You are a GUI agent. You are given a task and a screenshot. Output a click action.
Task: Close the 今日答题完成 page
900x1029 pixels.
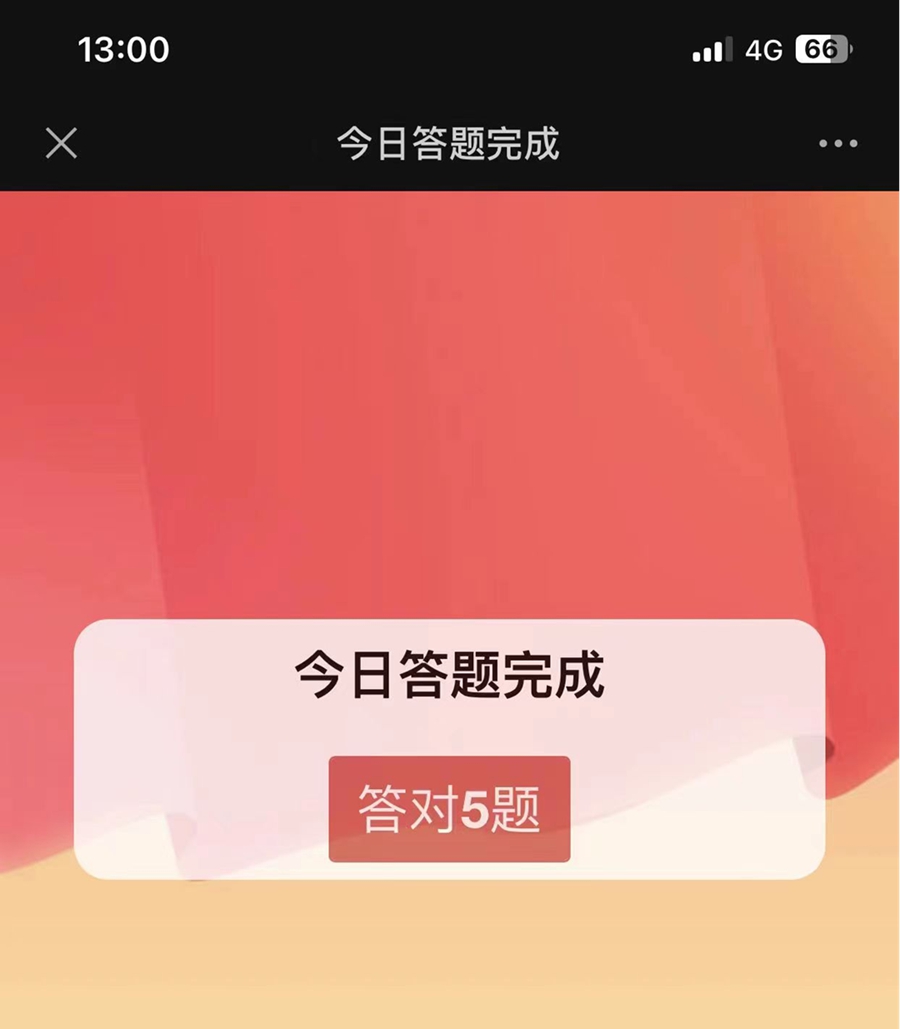click(x=61, y=144)
